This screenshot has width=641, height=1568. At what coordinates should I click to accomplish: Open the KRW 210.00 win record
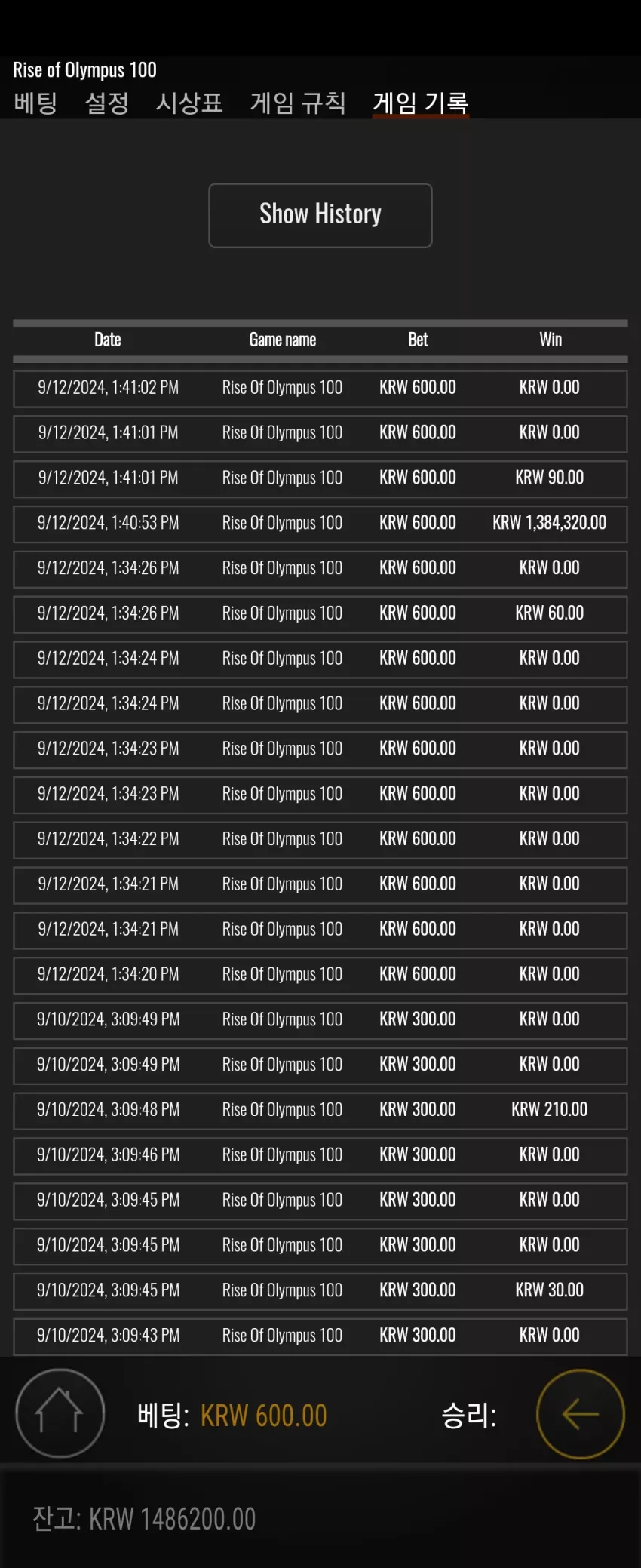320,1111
